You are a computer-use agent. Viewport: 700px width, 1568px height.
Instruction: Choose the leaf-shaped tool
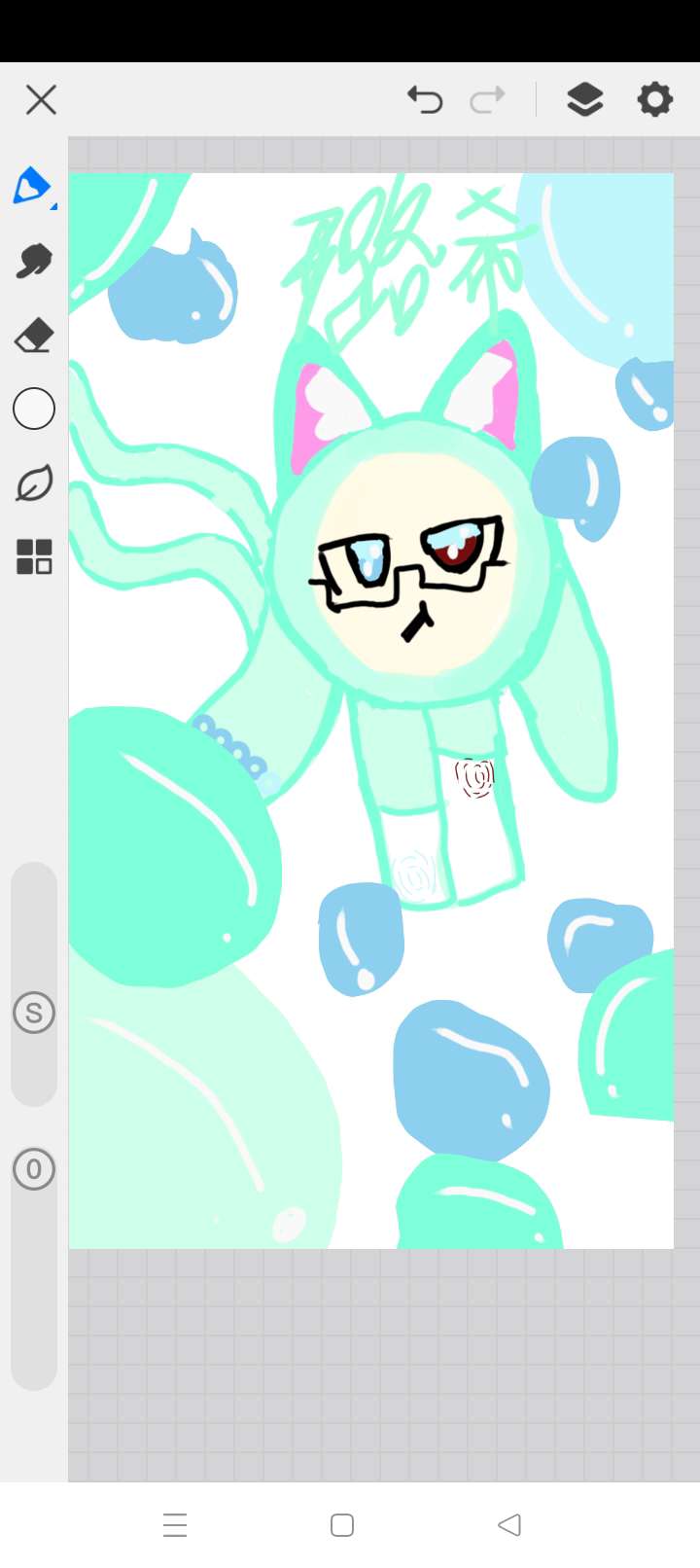point(34,483)
